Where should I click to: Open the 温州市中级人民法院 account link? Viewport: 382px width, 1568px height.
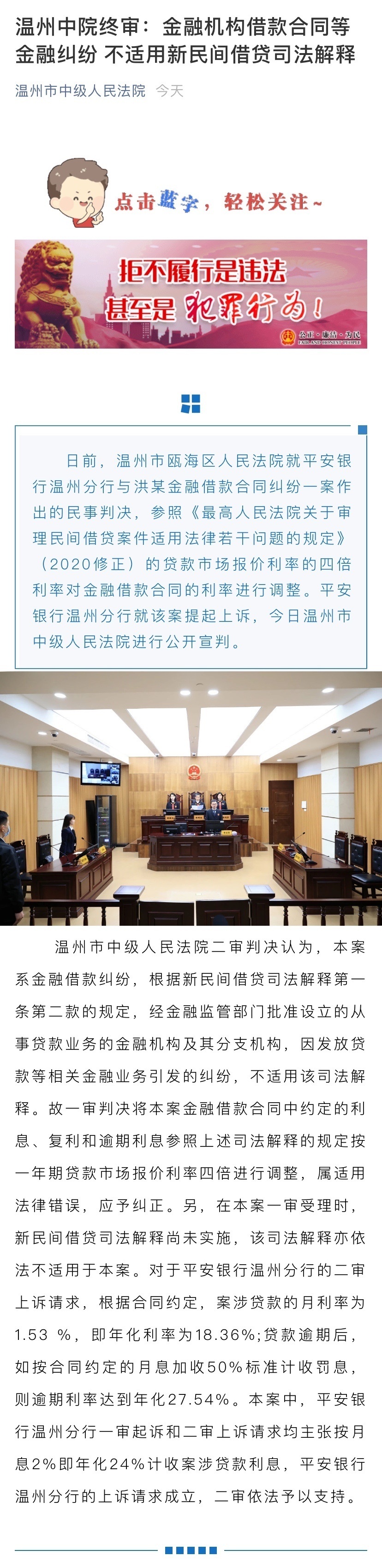point(80,90)
